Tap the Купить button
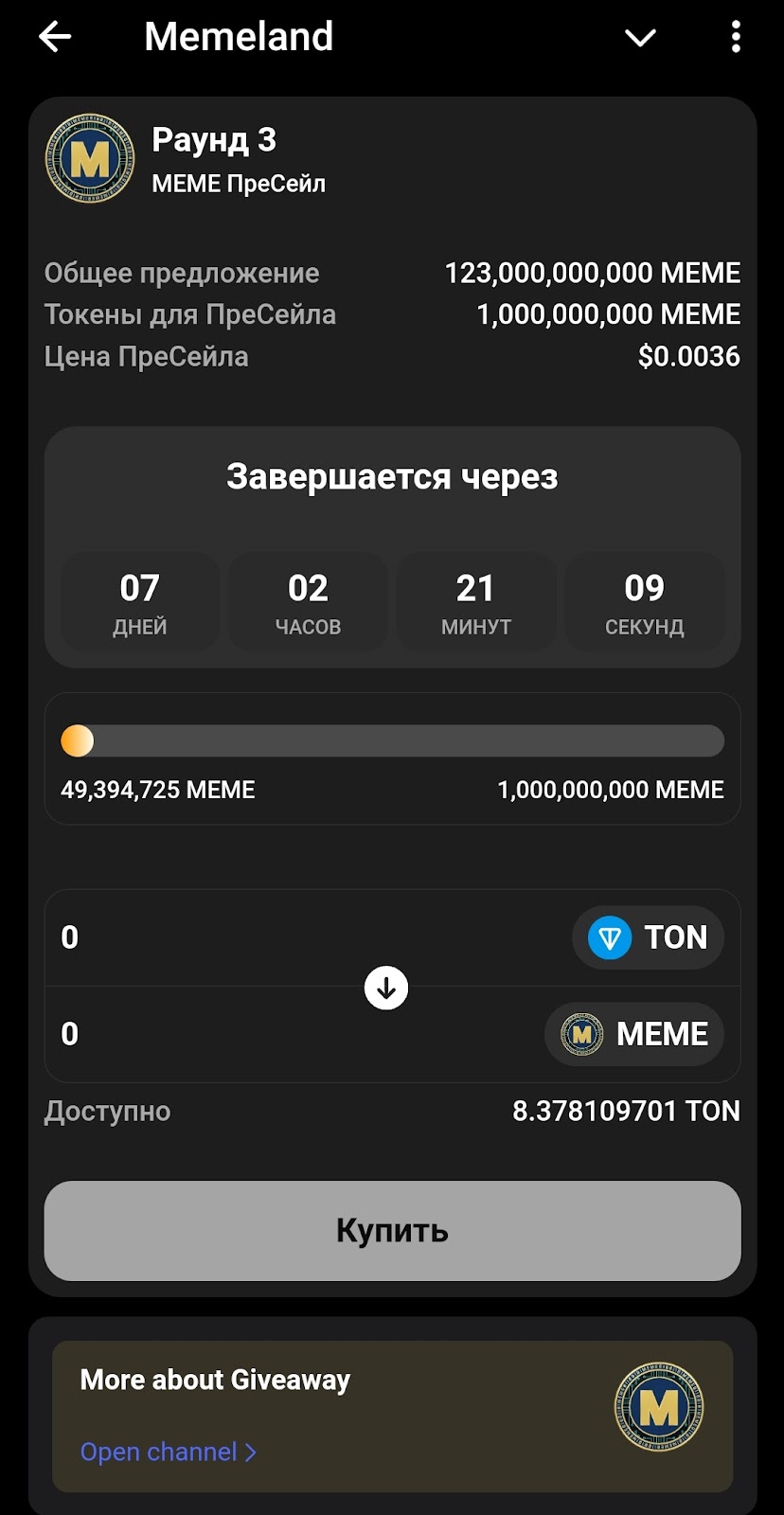784x1515 pixels. 392,1230
